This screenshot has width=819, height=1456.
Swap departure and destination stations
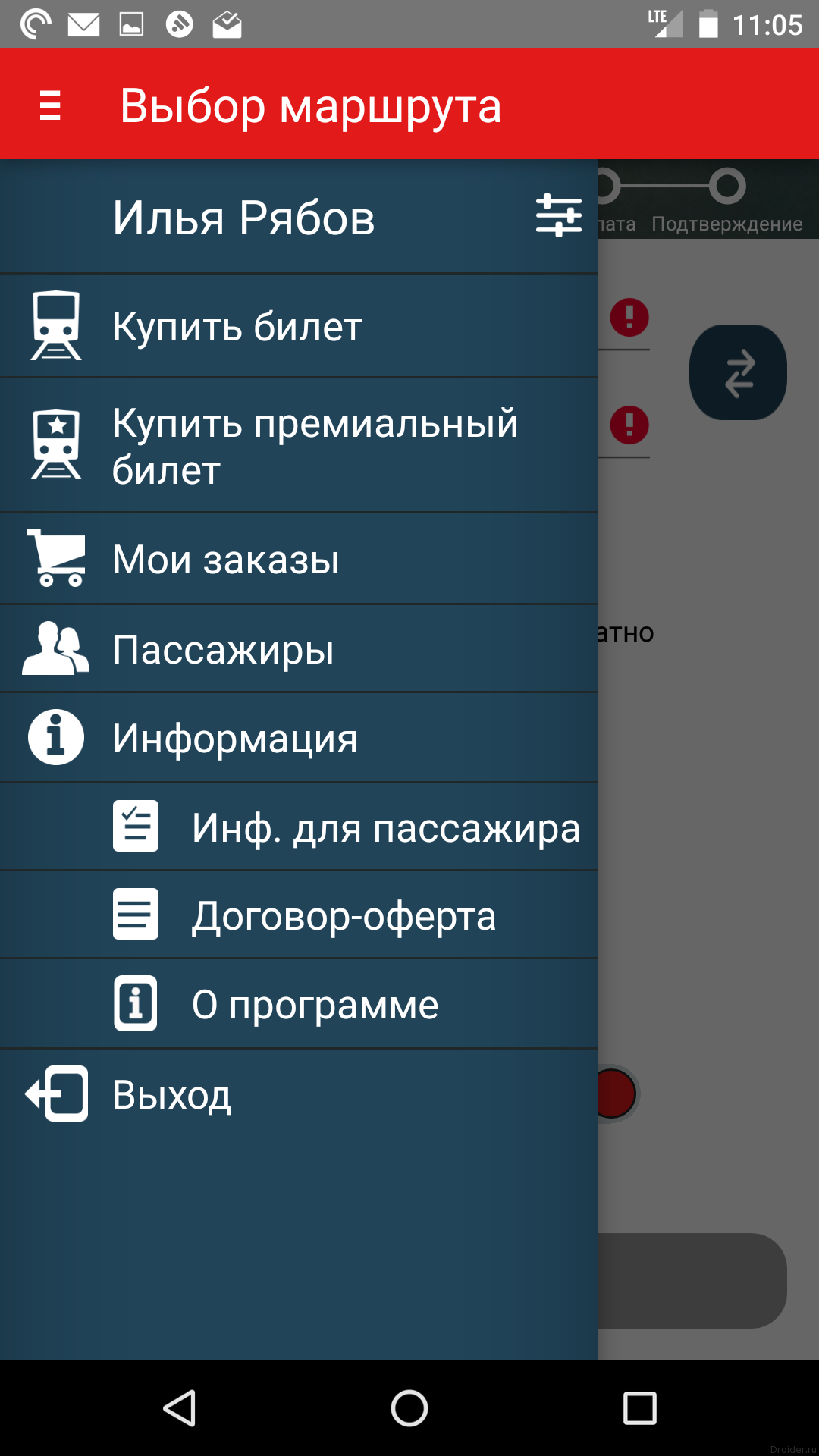(x=738, y=372)
